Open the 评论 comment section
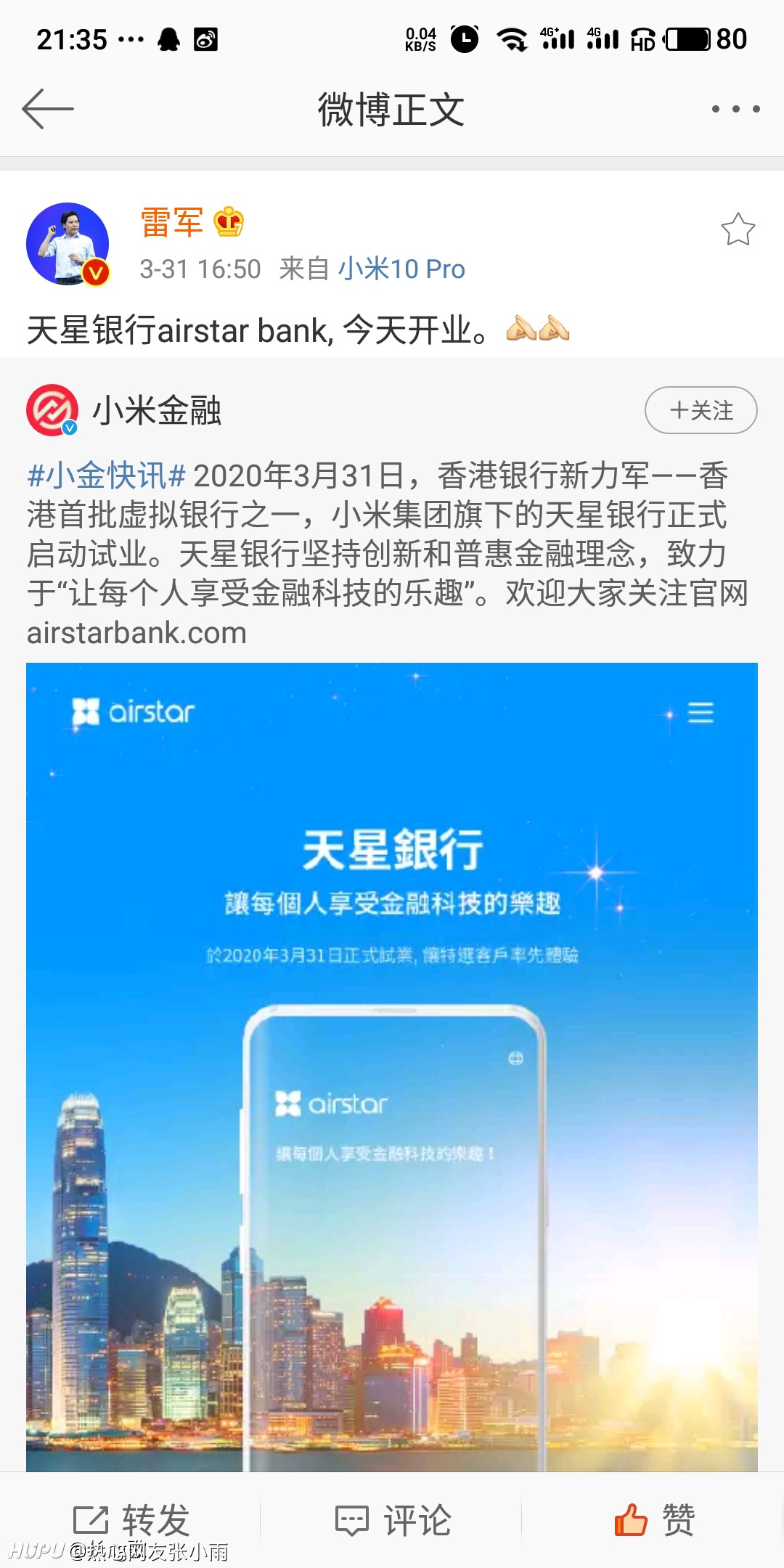The image size is (784, 1568). pos(392,1519)
